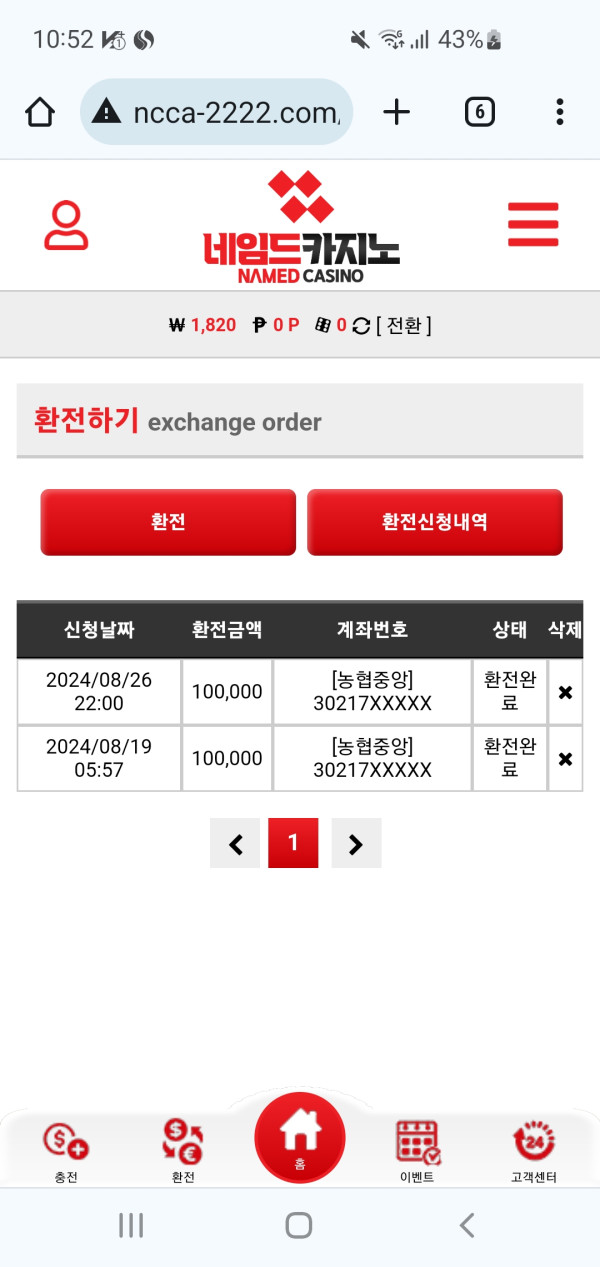
Task: Open the 환전신청내역 button
Action: (x=434, y=522)
